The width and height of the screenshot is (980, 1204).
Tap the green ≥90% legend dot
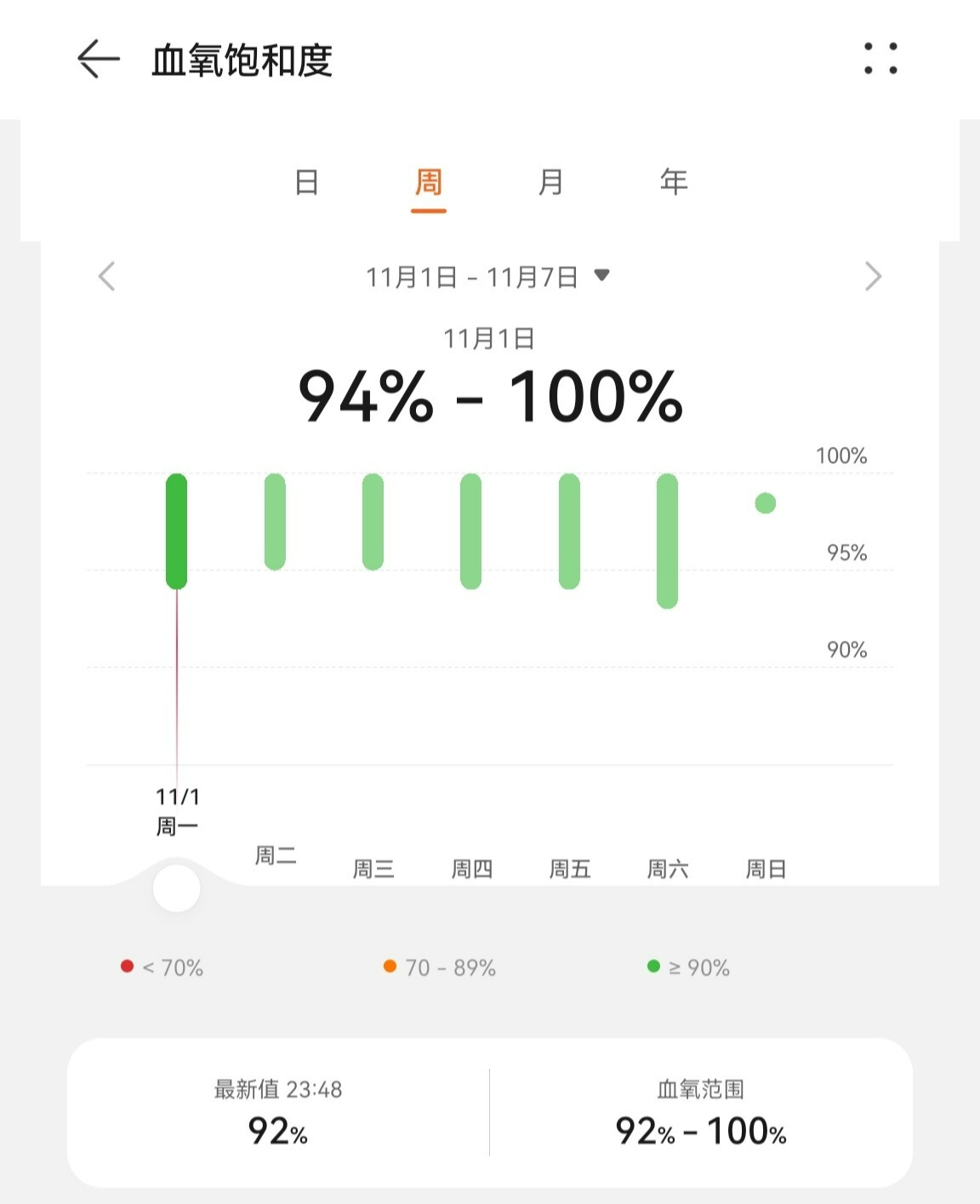click(x=653, y=966)
